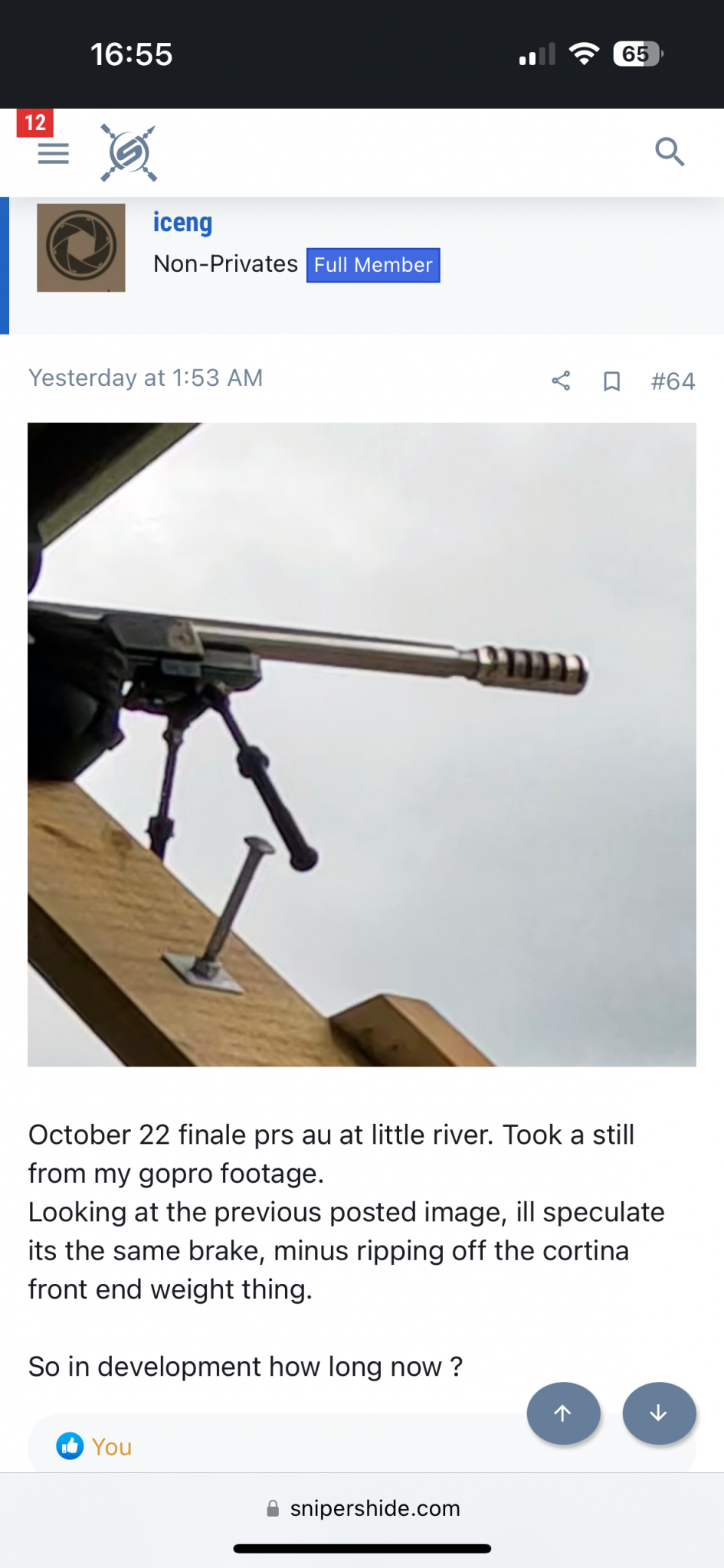The image size is (724, 1568).
Task: Tap the Sniper's Hide site logo
Action: click(129, 153)
